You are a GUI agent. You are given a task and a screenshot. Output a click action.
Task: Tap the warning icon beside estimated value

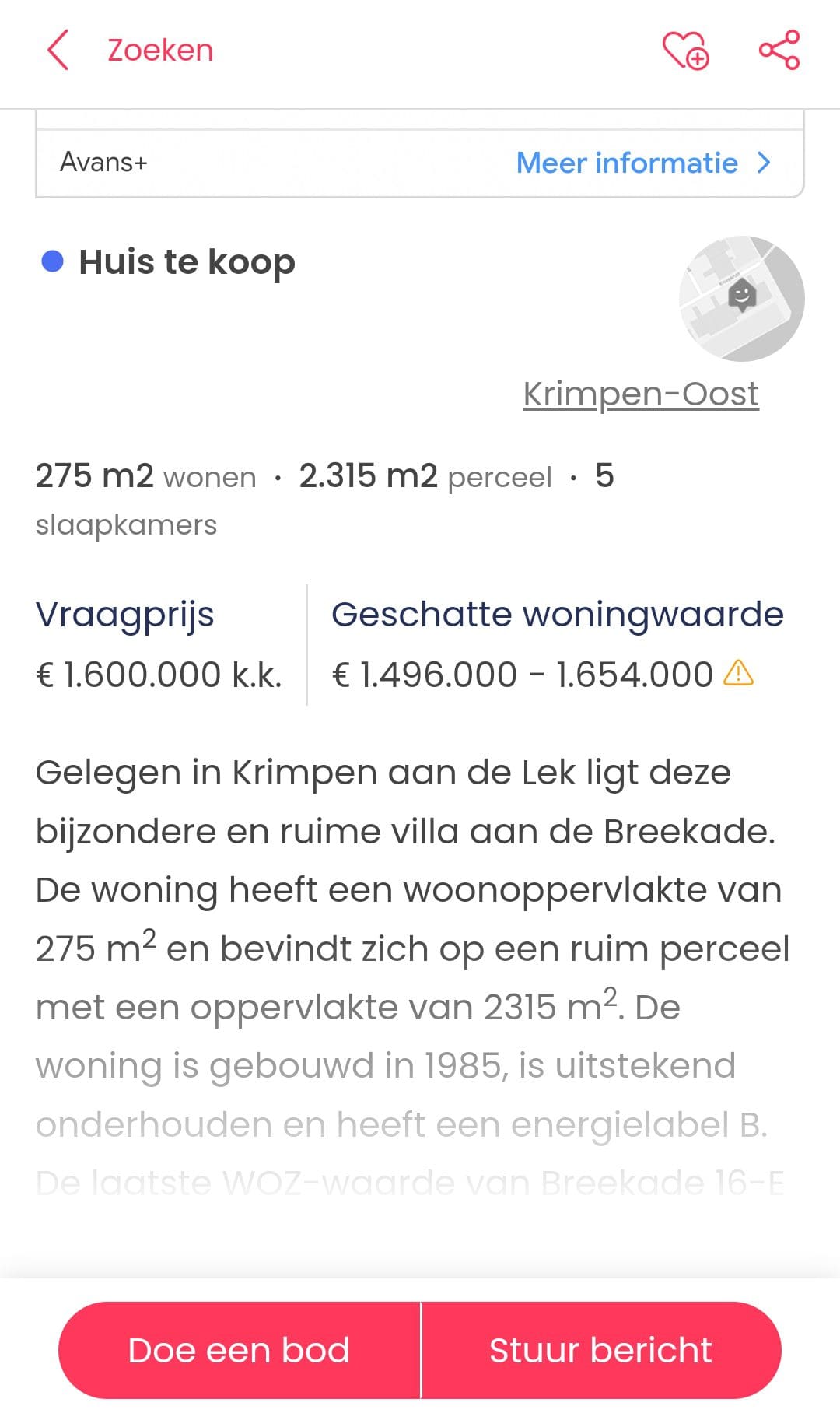[738, 672]
